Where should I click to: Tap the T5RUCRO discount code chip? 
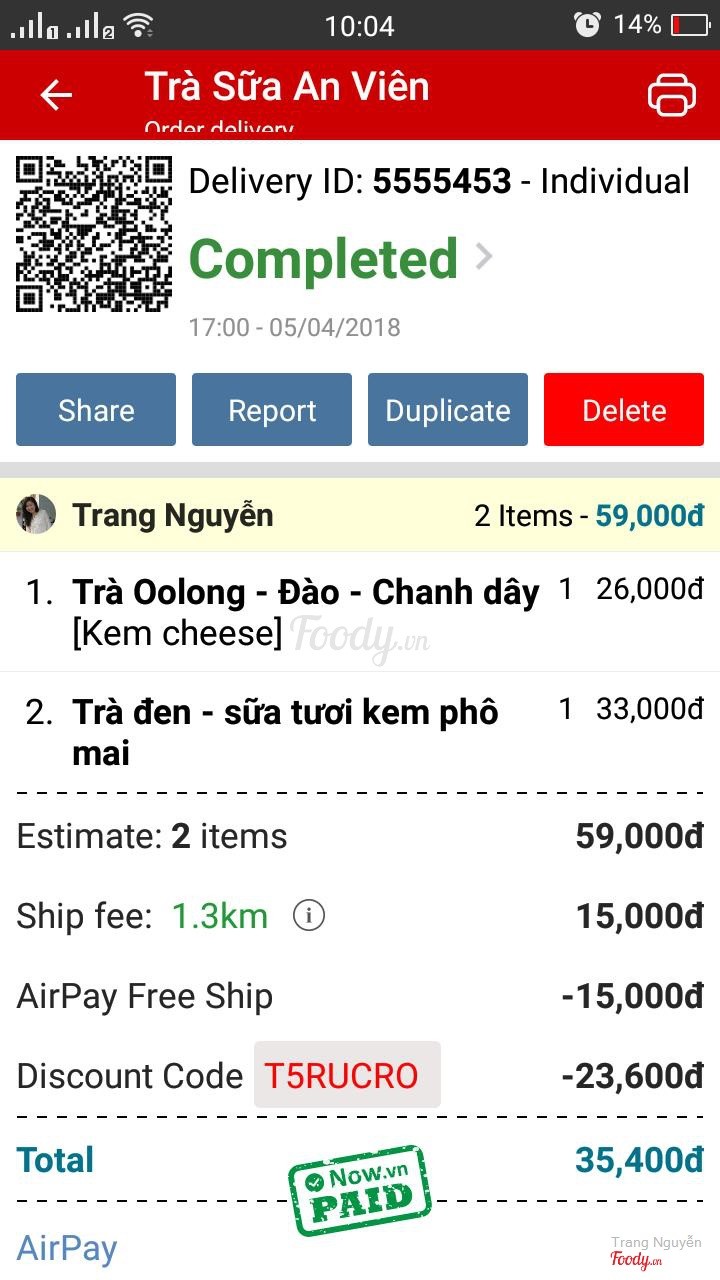click(346, 1075)
